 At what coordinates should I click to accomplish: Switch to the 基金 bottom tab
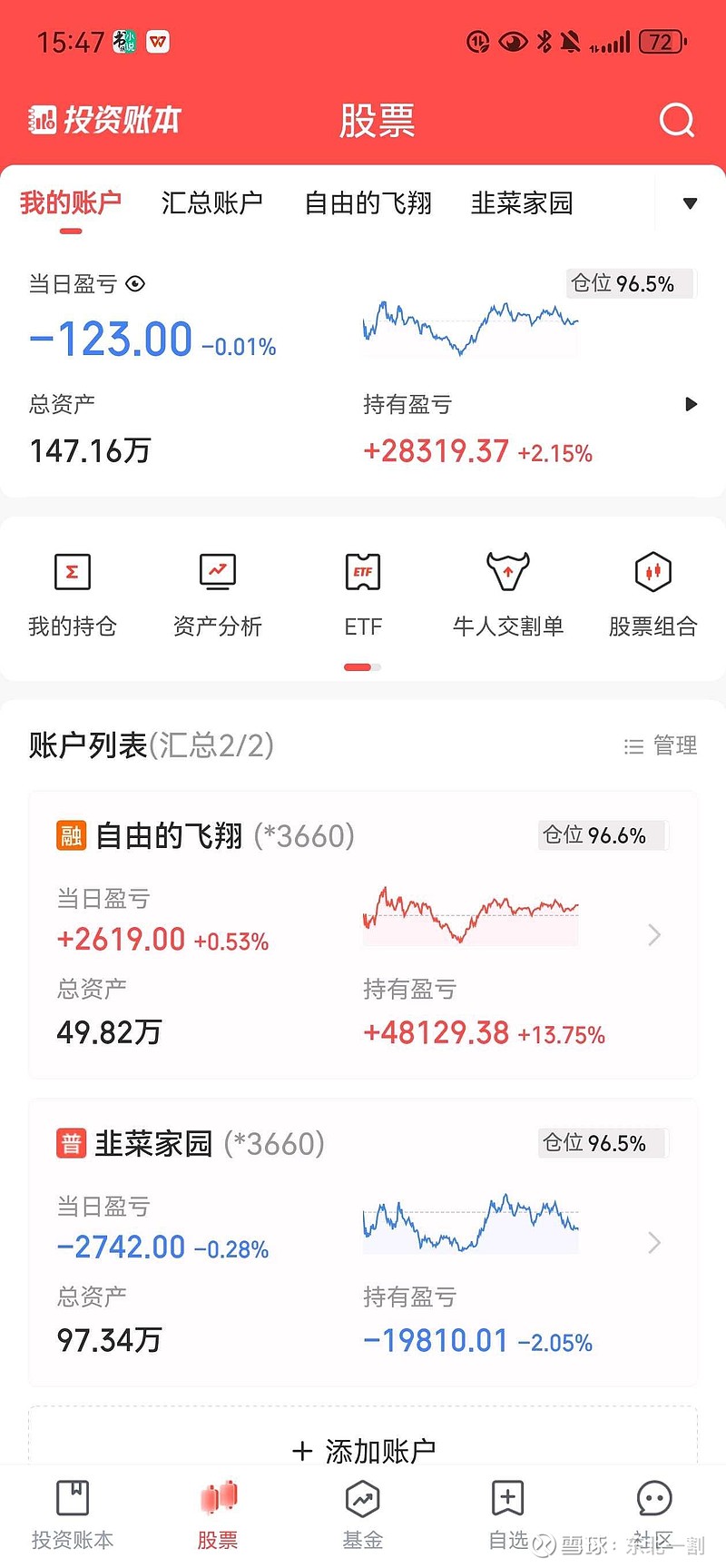point(363,1514)
